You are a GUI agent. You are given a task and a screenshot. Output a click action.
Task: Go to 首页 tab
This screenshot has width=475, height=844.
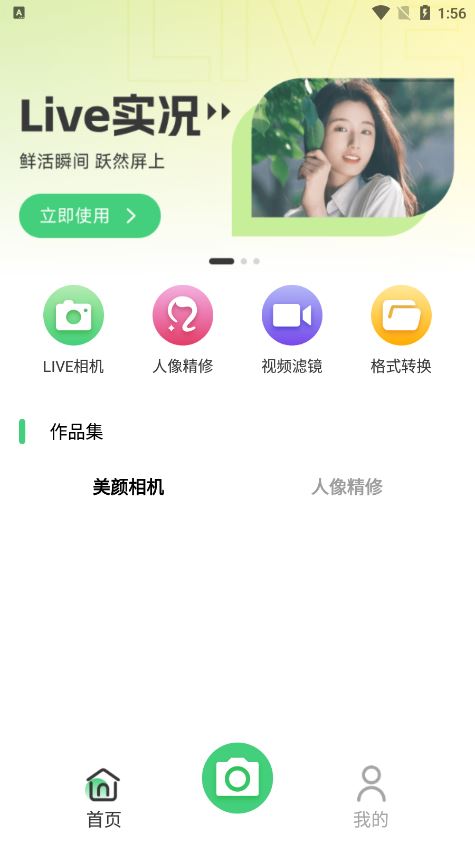(x=103, y=798)
